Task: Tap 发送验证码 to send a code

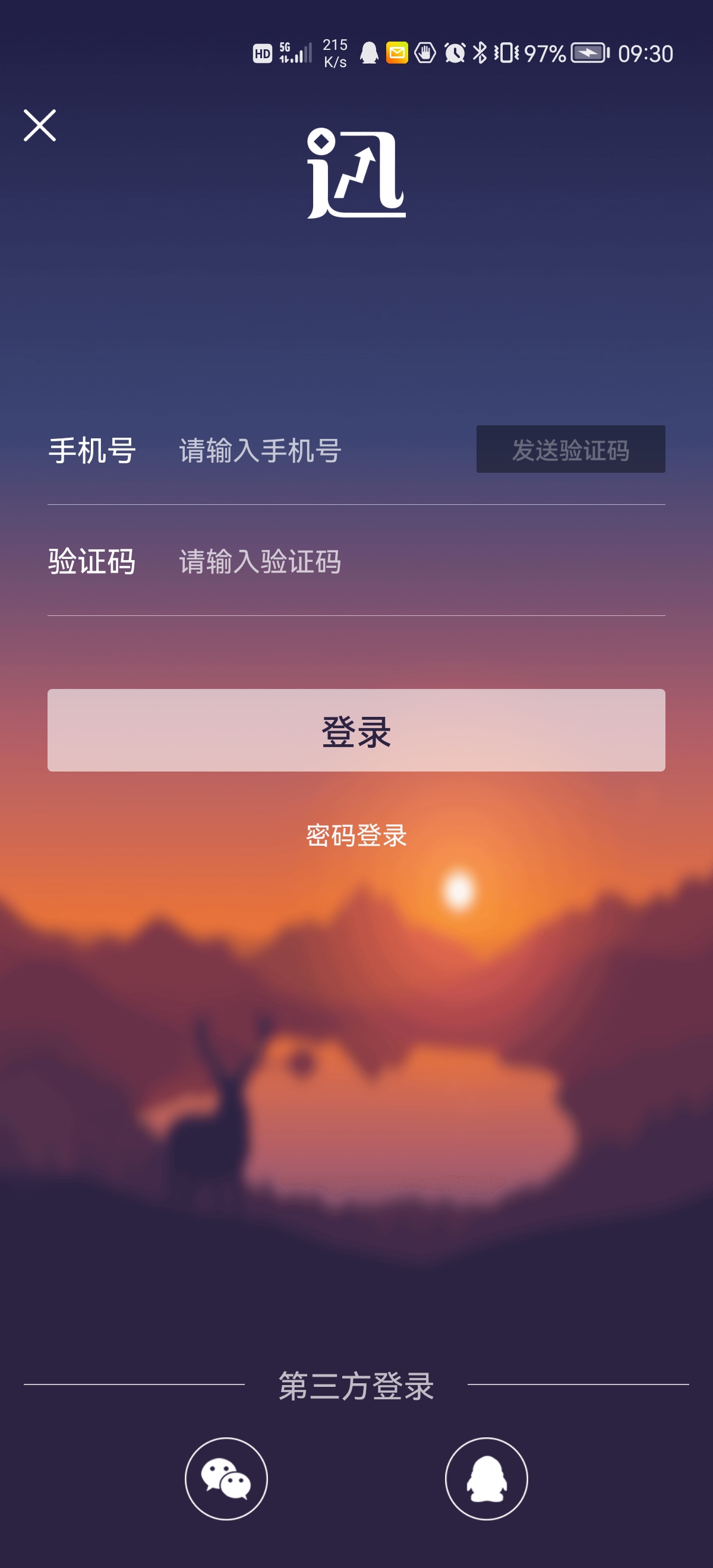Action: (570, 449)
